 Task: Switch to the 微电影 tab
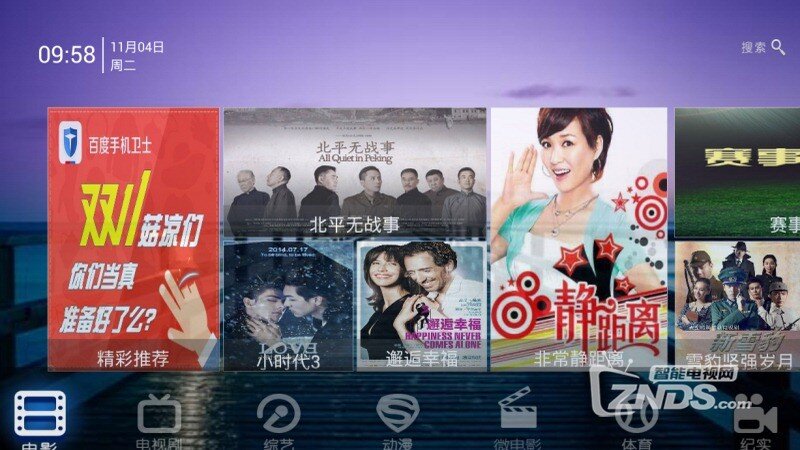(518, 420)
